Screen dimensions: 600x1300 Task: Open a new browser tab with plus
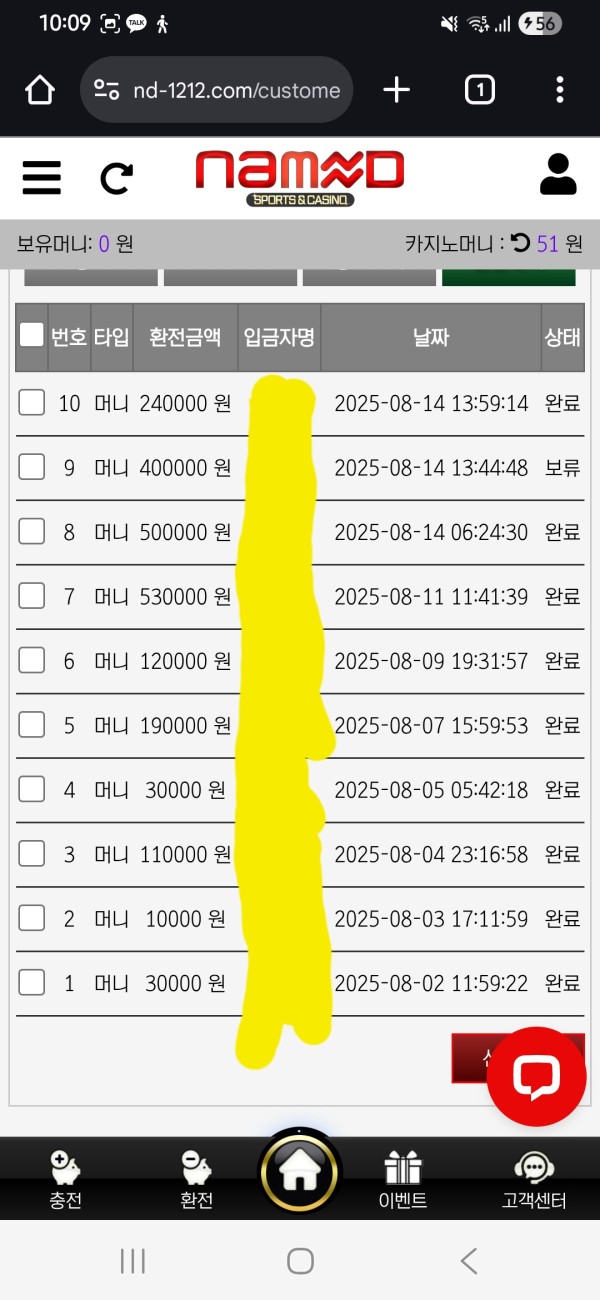[x=397, y=90]
